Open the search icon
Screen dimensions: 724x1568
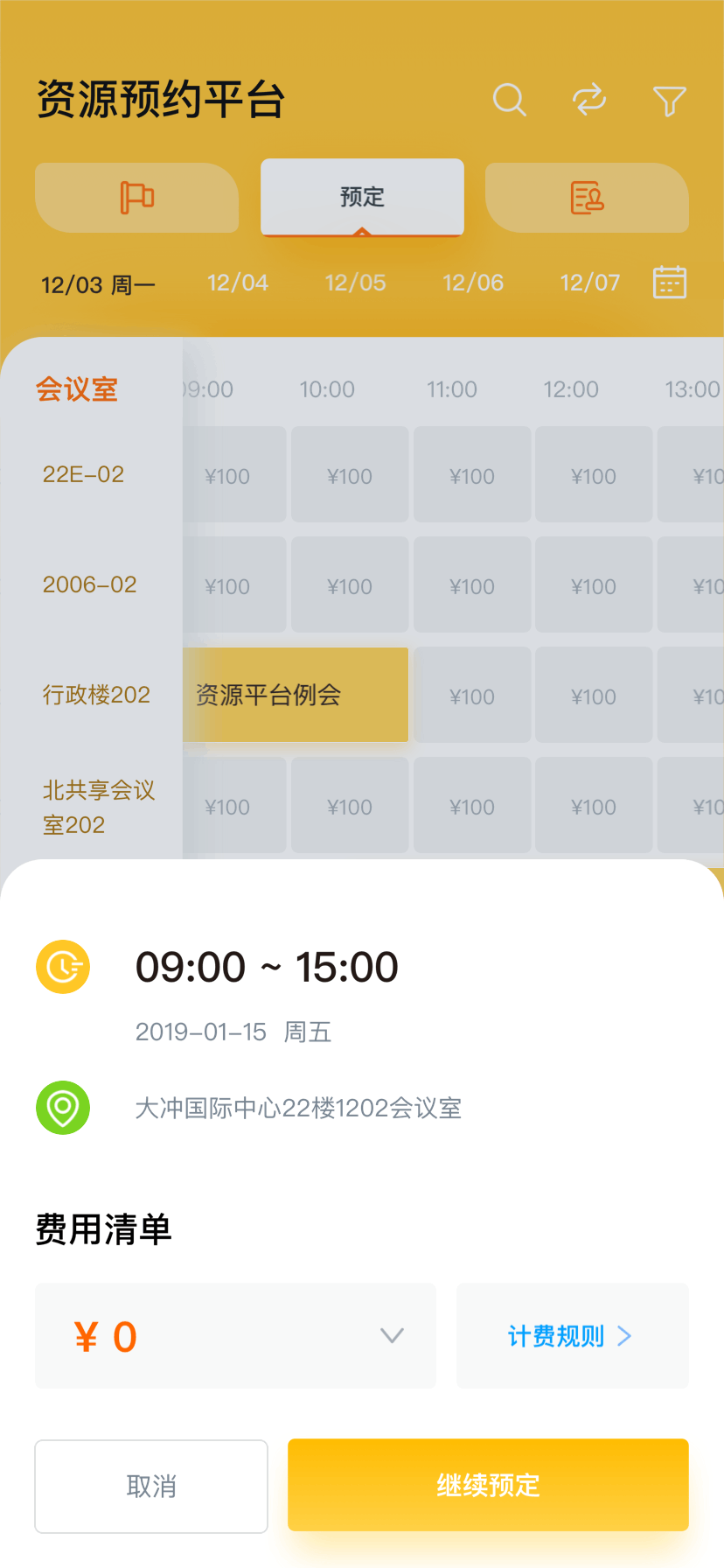[x=510, y=100]
